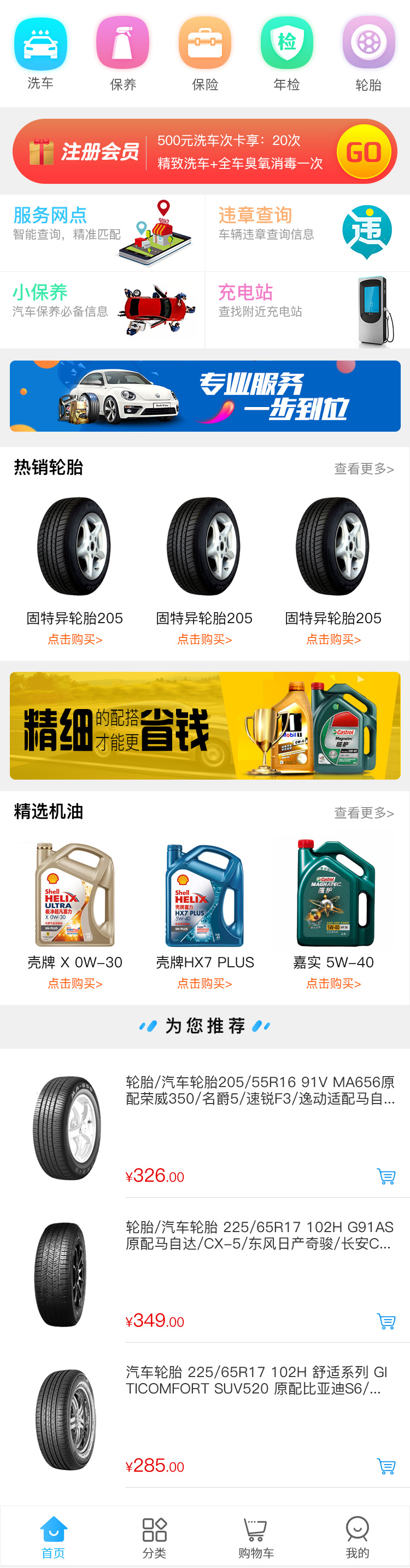Open the 小保养 minor maintenance card
Screen dimensions: 410x1568
pyautogui.click(x=102, y=310)
